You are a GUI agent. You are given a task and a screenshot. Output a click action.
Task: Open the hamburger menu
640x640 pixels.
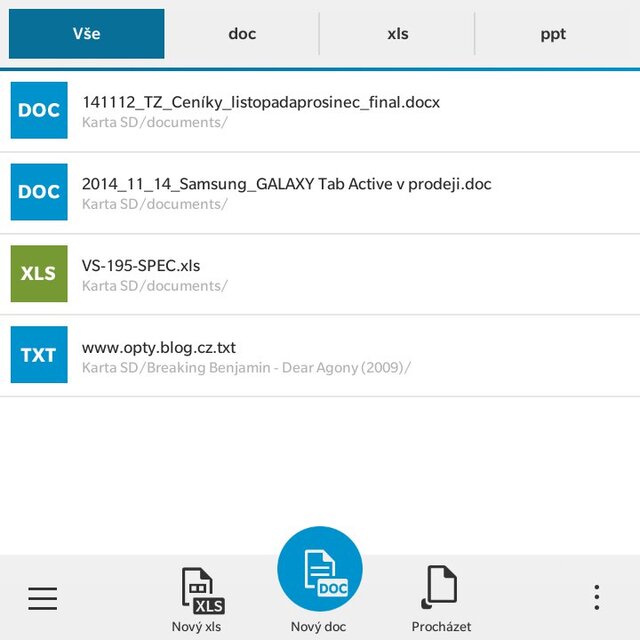pos(42,598)
